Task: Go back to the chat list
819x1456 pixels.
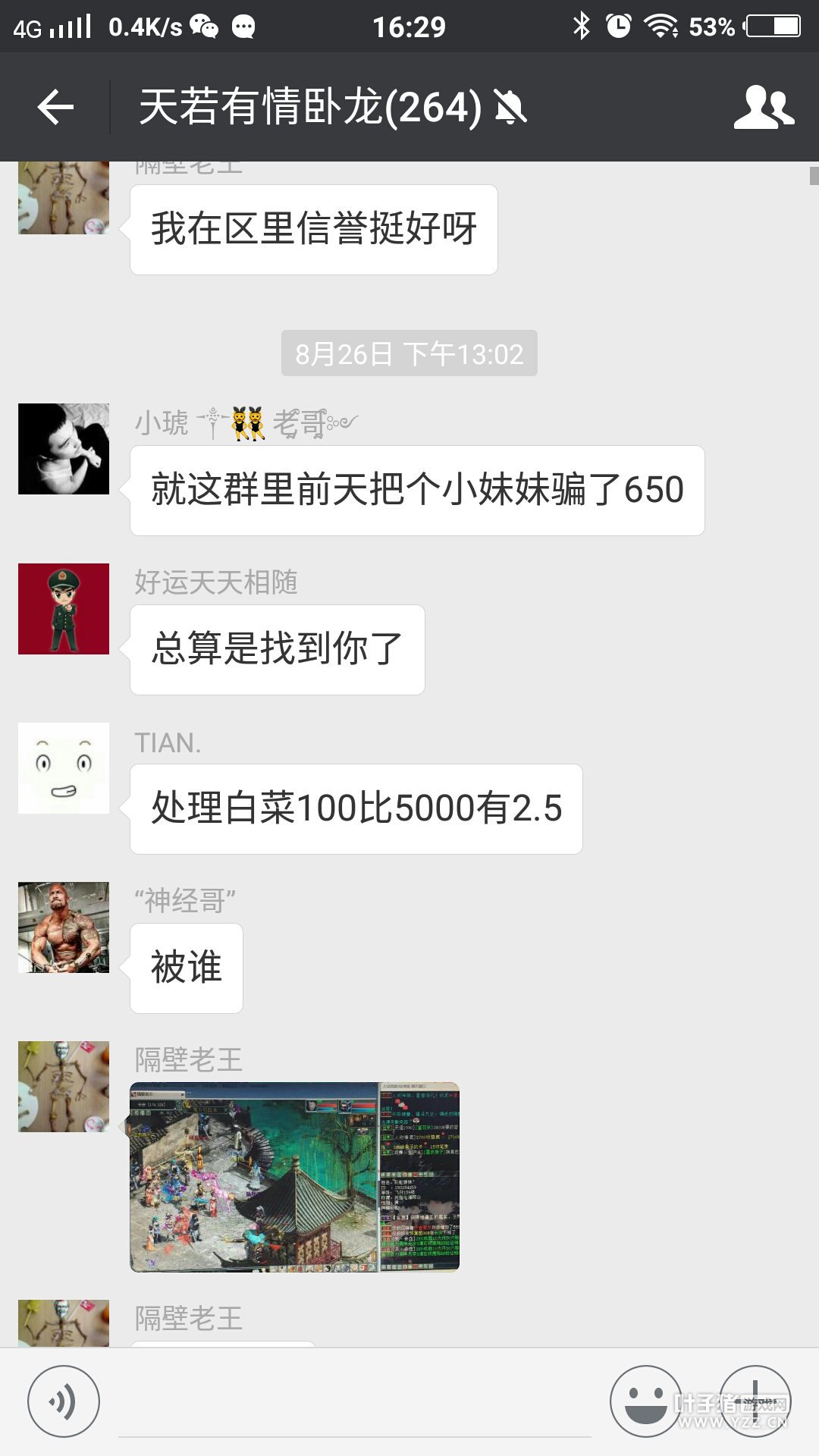Action: pos(55,107)
